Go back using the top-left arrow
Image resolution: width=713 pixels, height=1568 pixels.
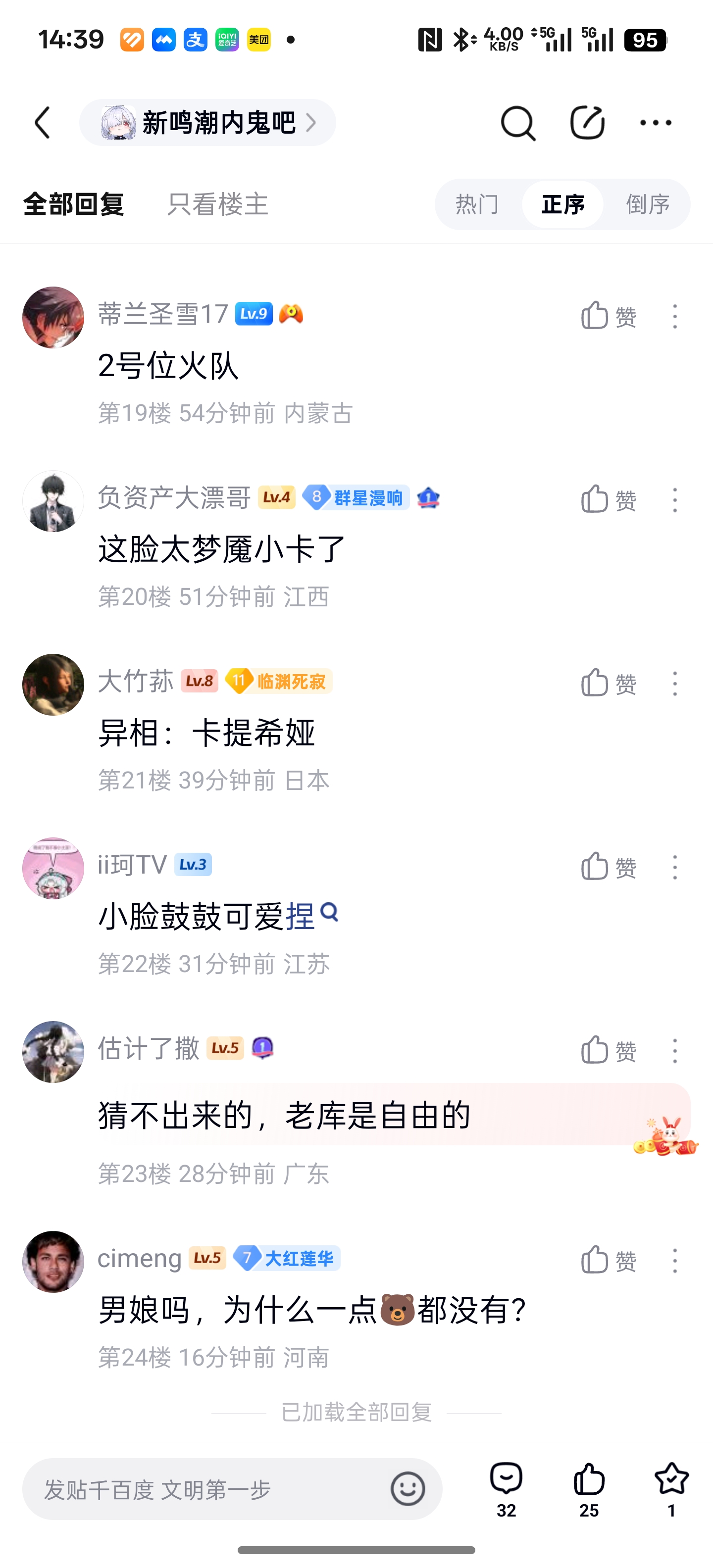43,123
